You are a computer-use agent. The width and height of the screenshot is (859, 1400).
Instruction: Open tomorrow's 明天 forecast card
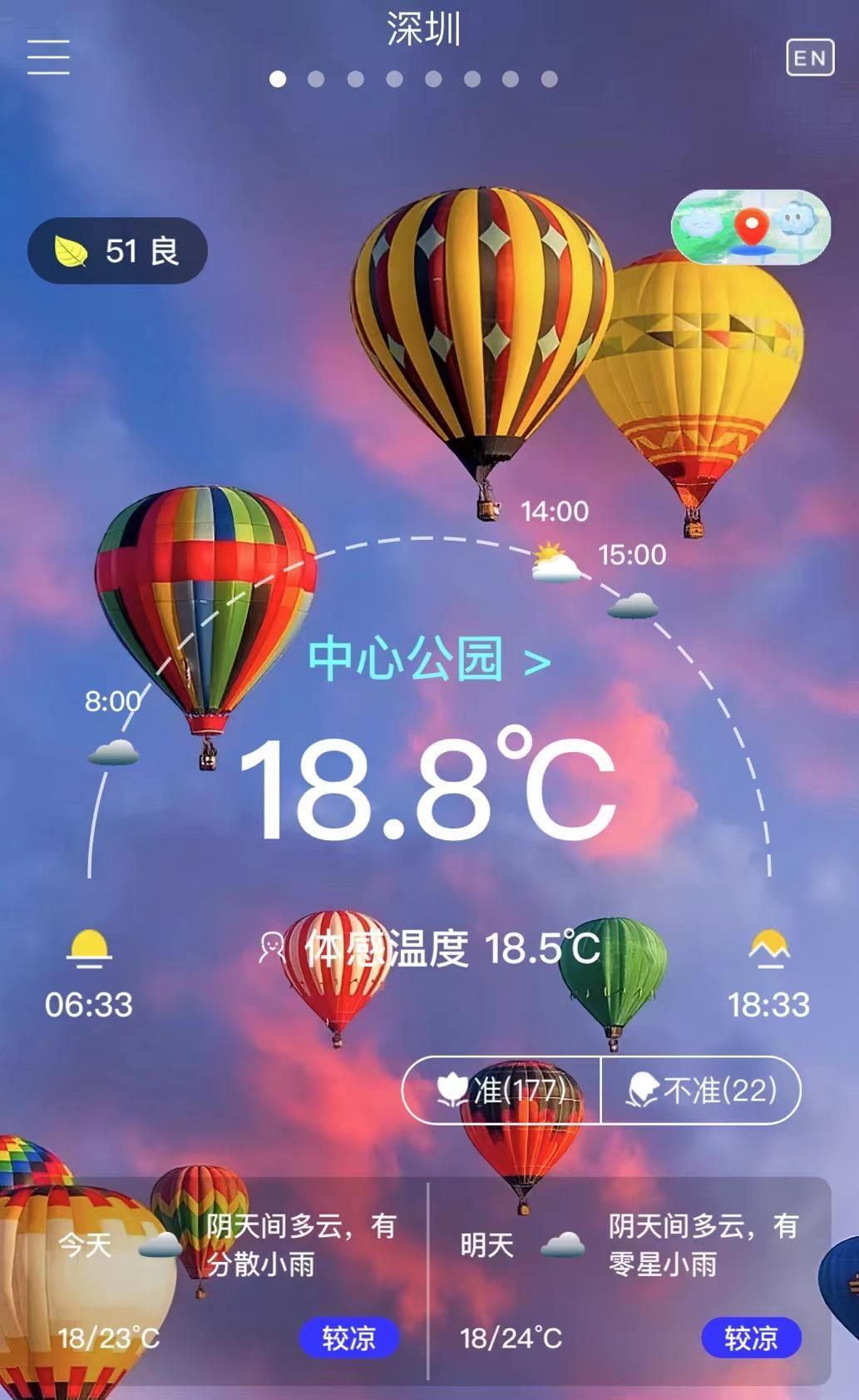pos(629,1279)
